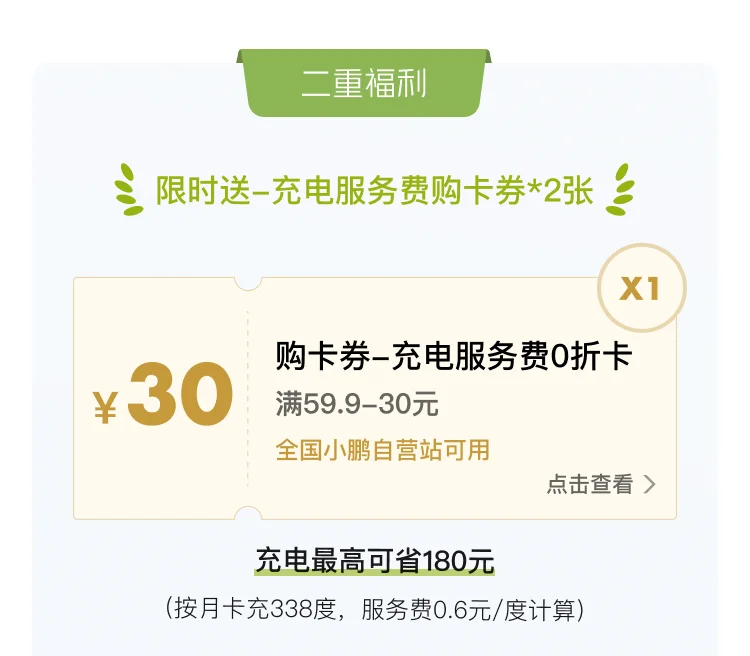Tap 点击查看 on the 购卡券 coupon
The height and width of the screenshot is (656, 750).
pos(600,485)
